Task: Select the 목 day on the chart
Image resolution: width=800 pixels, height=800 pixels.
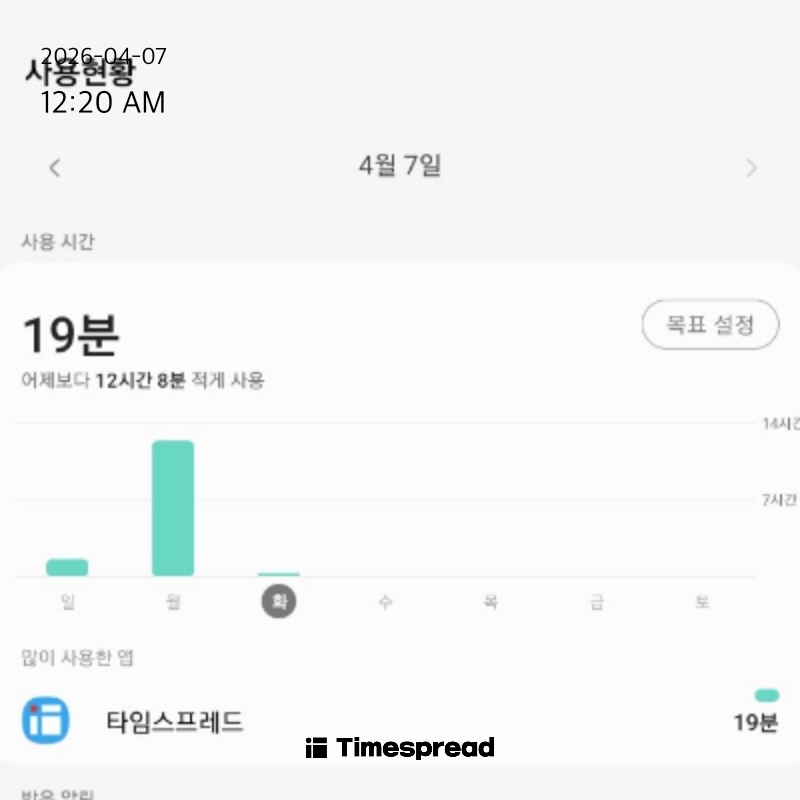Action: point(491,602)
